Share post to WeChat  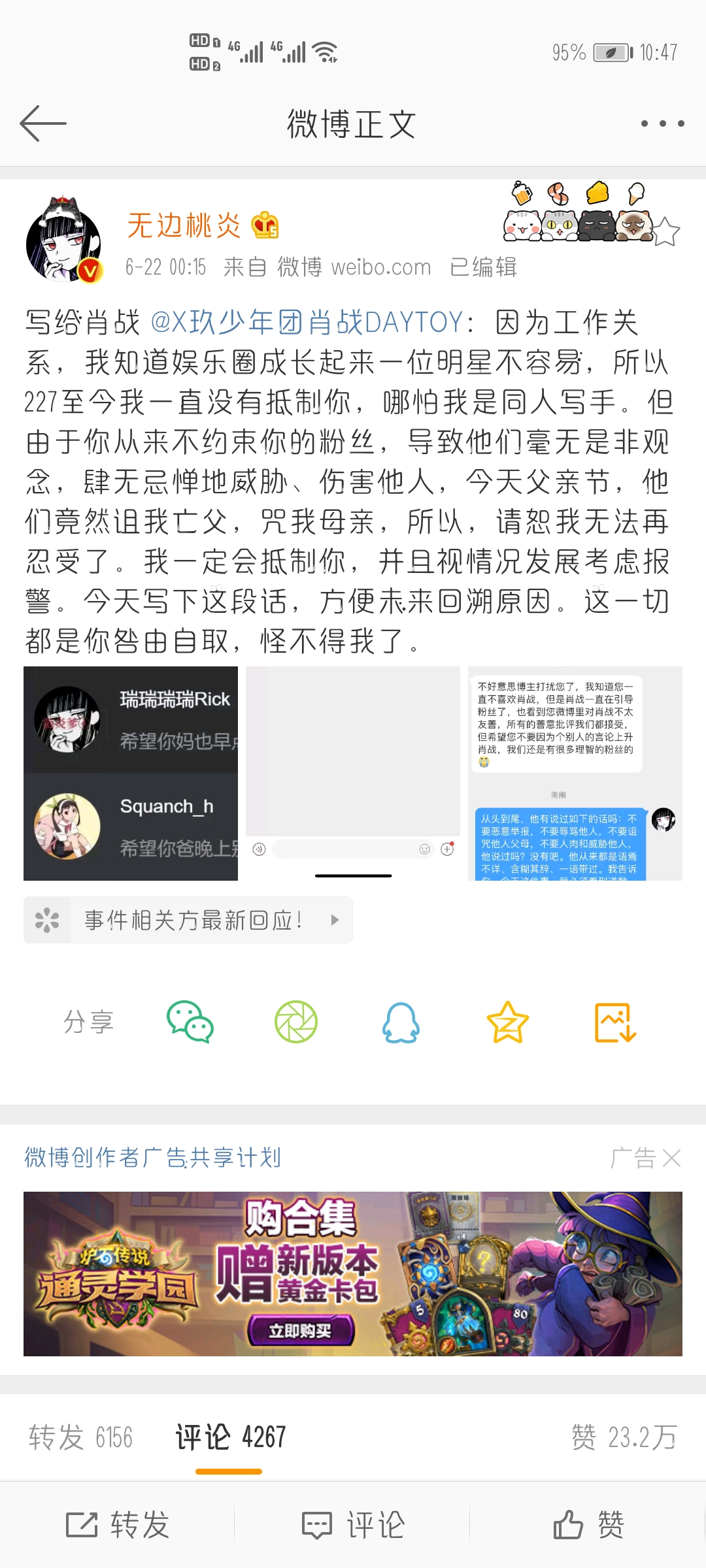click(190, 1022)
